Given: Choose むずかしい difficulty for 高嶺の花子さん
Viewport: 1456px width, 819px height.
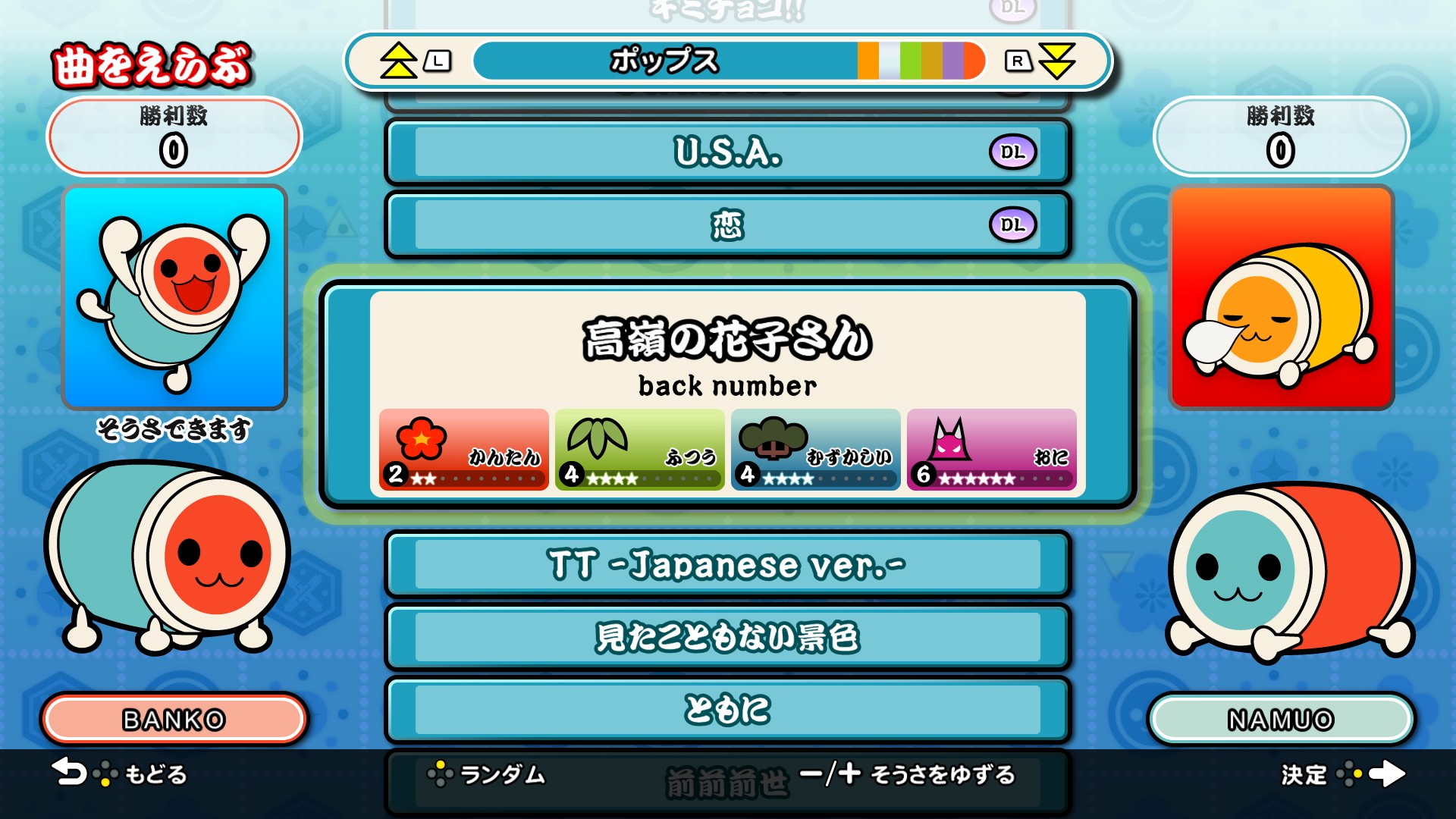Looking at the screenshot, I should (815, 449).
